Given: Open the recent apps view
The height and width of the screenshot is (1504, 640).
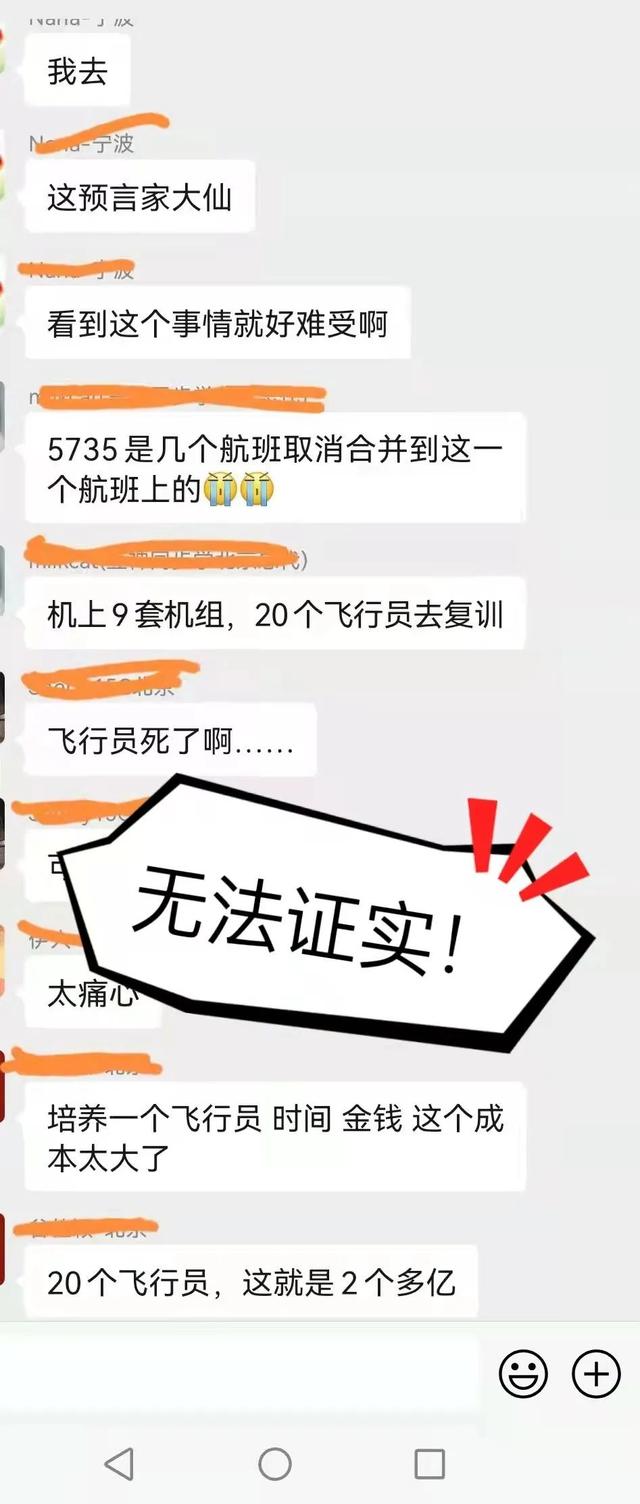Looking at the screenshot, I should tap(429, 1464).
